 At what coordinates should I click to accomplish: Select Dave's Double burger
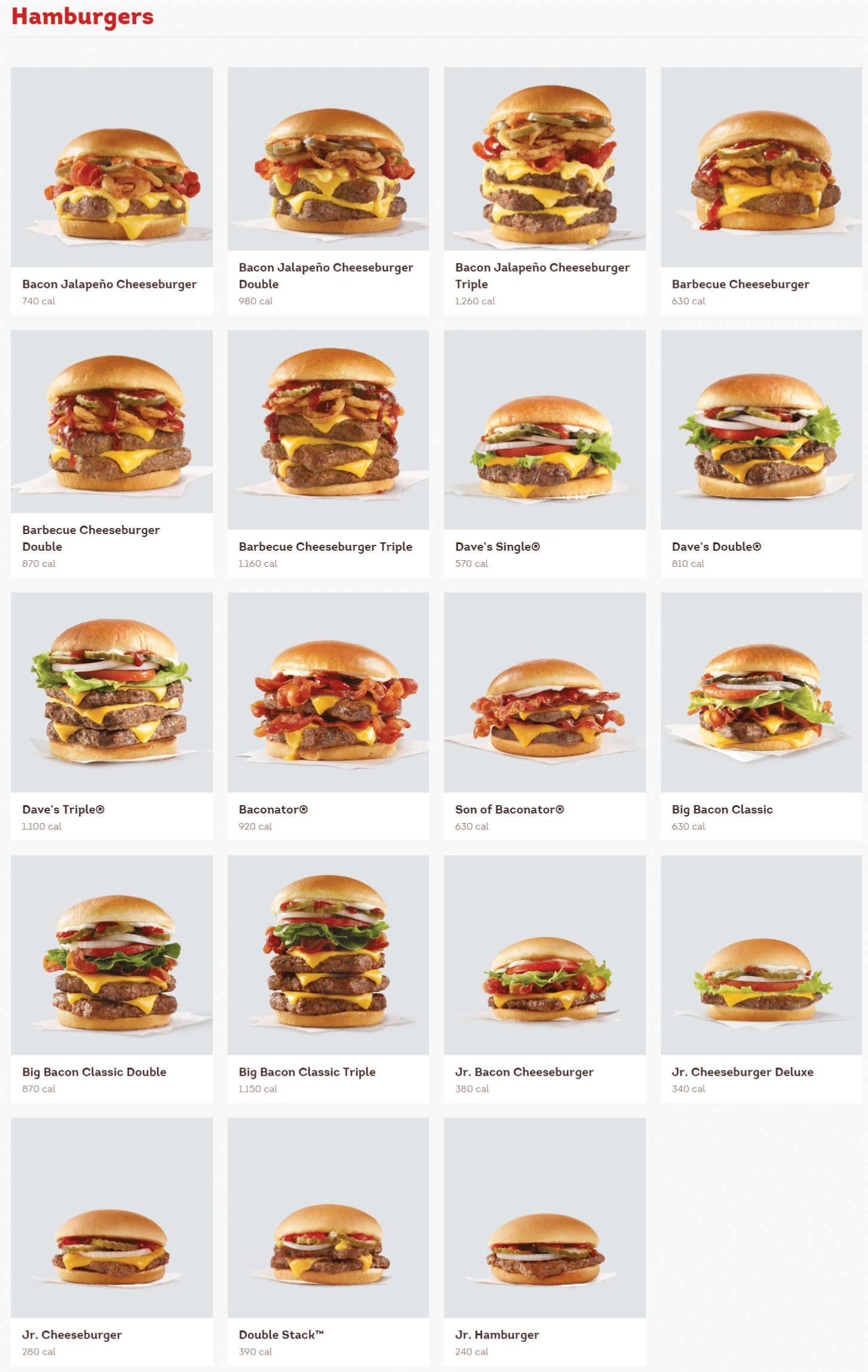click(761, 453)
